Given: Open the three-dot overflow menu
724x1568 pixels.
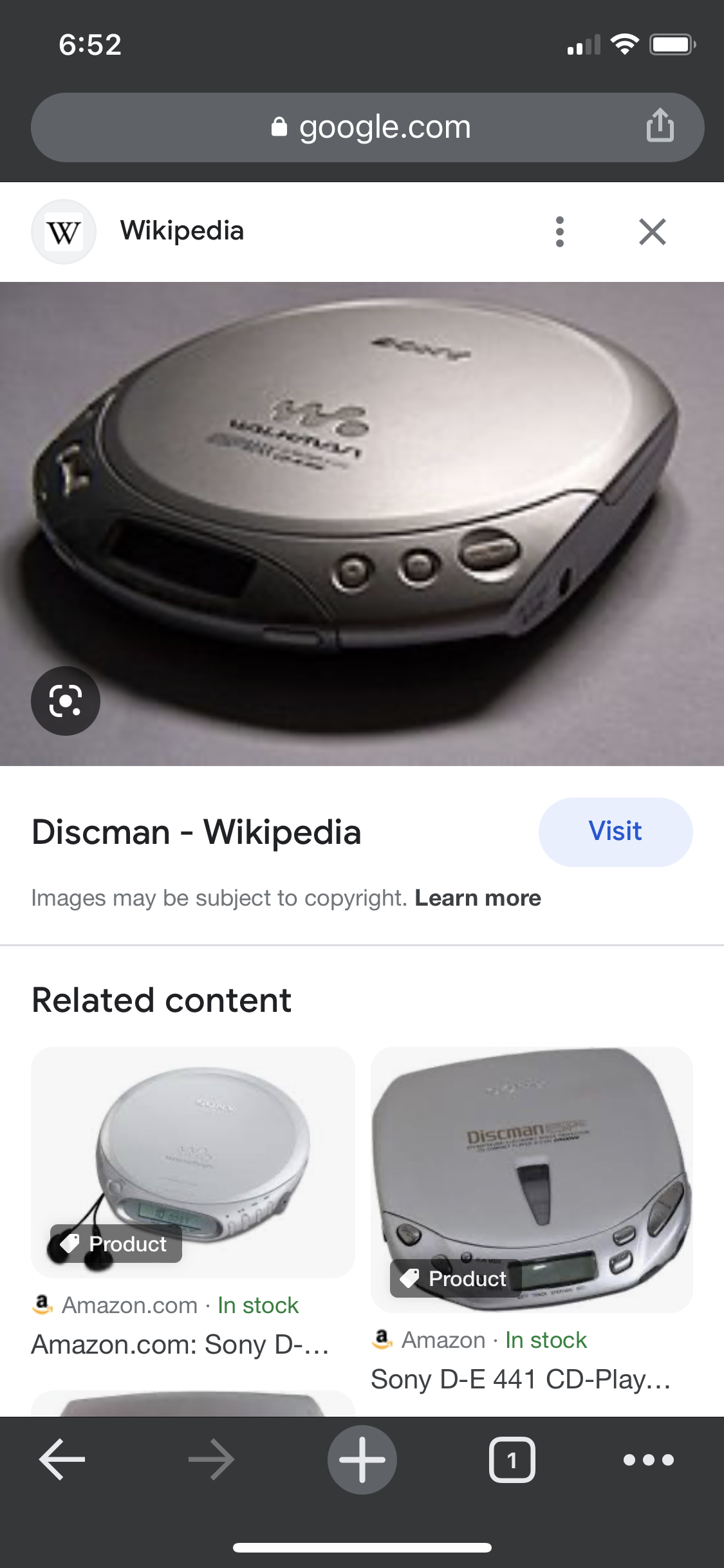Looking at the screenshot, I should point(559,231).
